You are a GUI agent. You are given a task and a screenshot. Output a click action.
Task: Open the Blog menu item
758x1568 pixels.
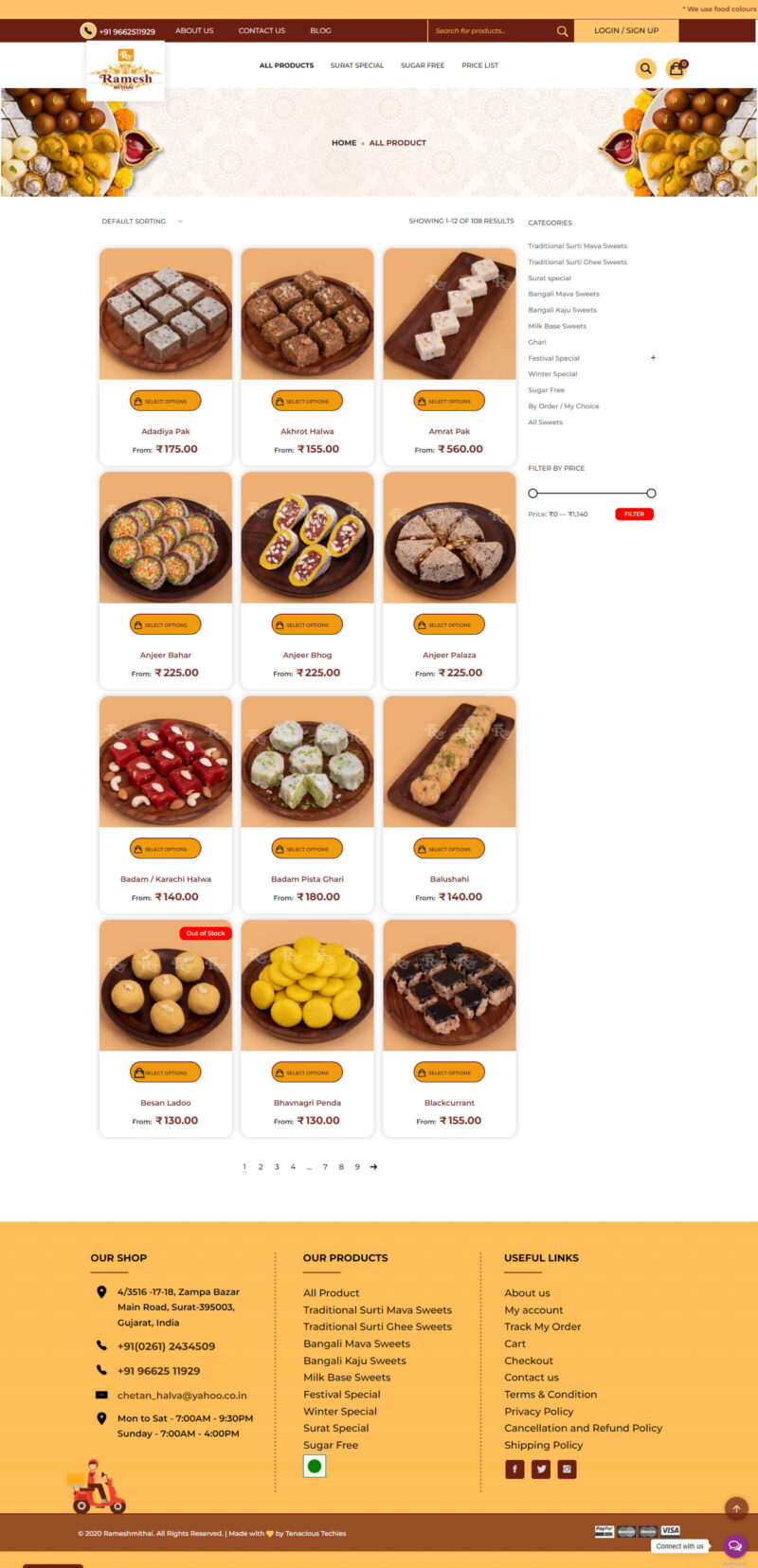[320, 30]
